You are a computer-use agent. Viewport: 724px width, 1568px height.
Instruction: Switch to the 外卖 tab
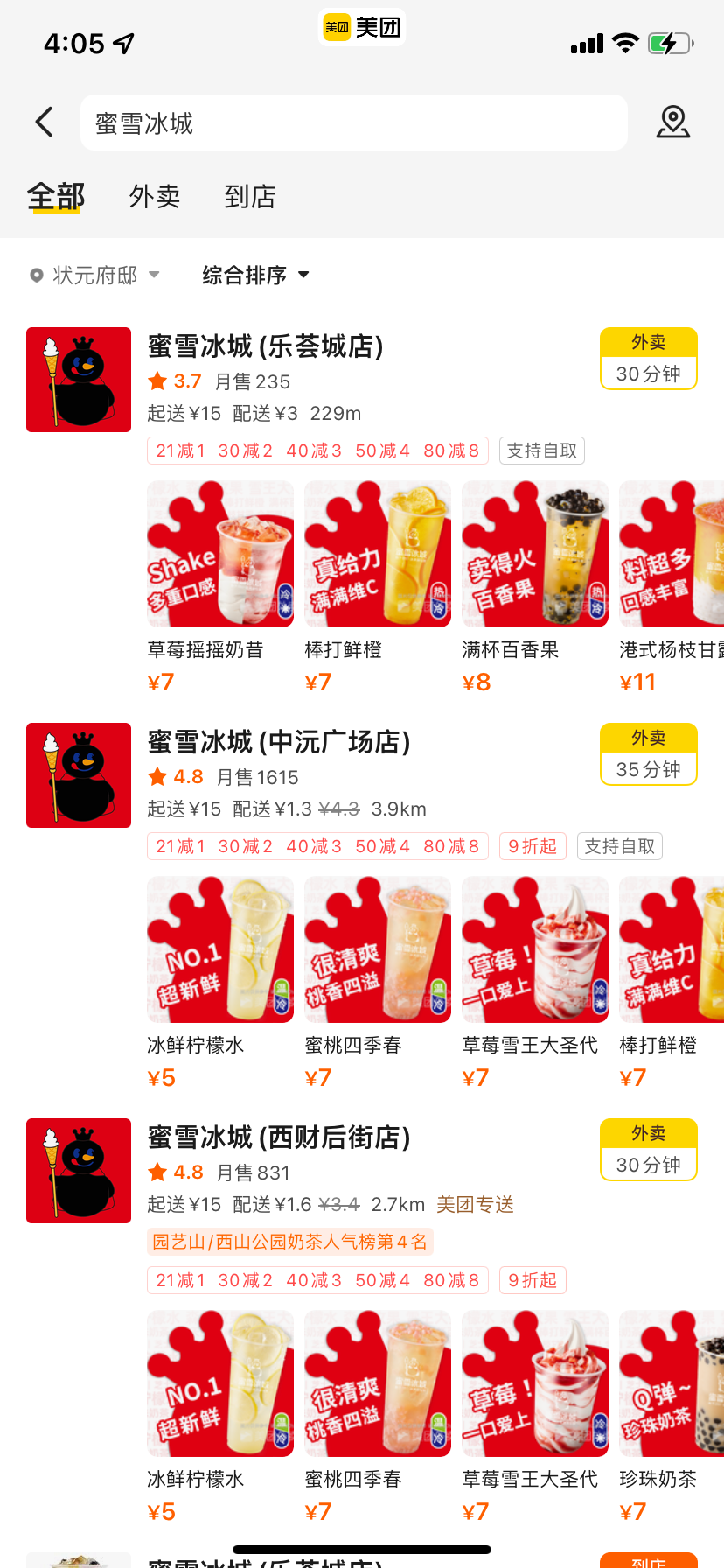(155, 197)
